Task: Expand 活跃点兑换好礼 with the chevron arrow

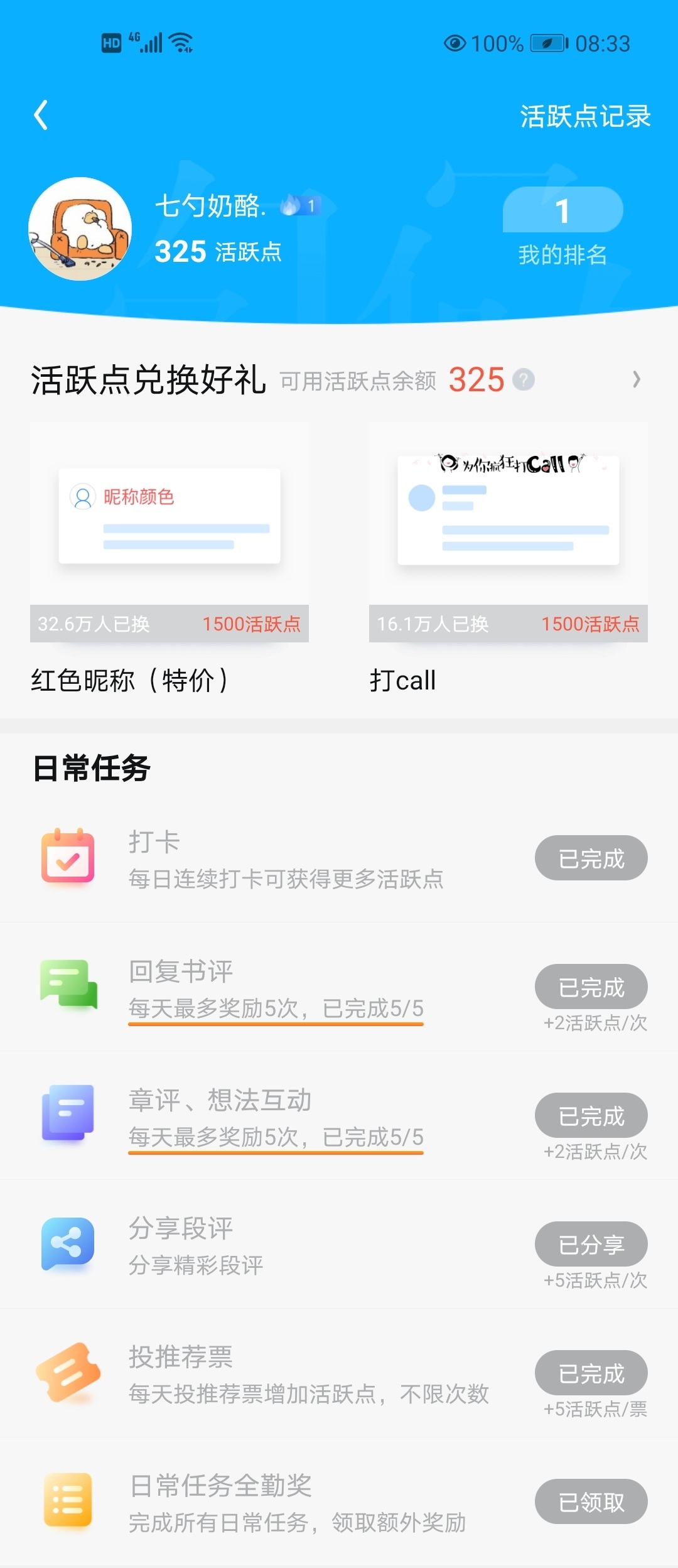Action: pos(636,380)
